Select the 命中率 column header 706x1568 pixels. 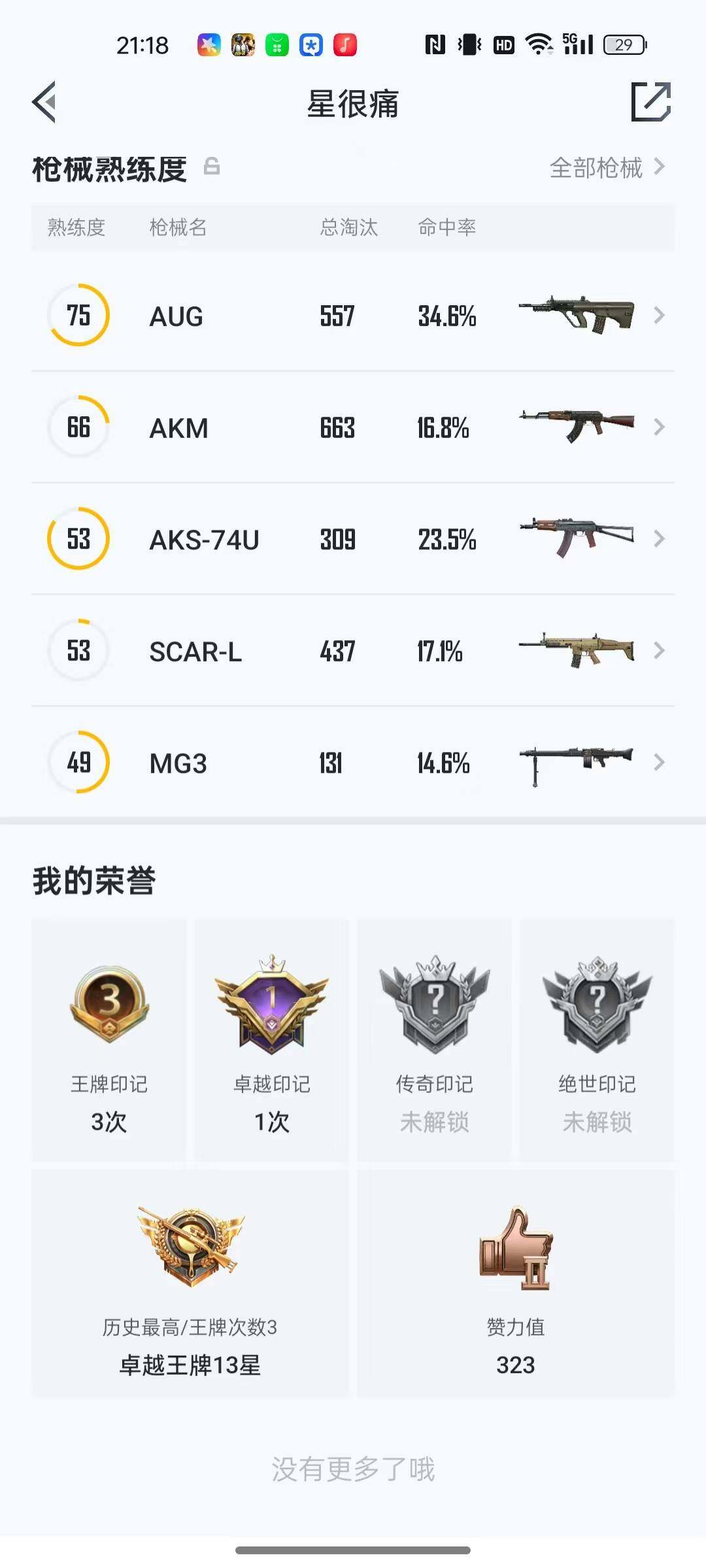click(x=448, y=227)
